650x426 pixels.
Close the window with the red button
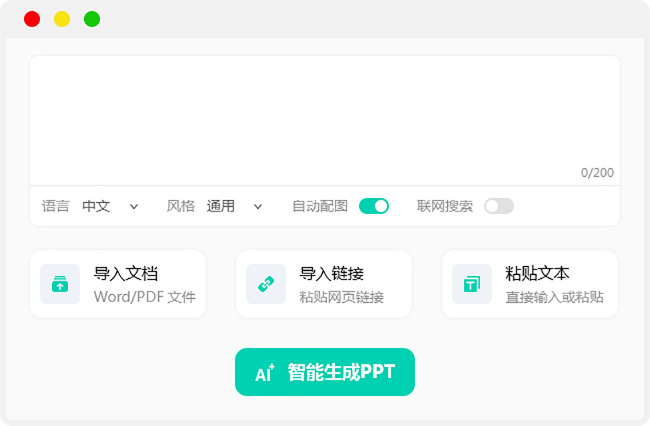click(32, 19)
